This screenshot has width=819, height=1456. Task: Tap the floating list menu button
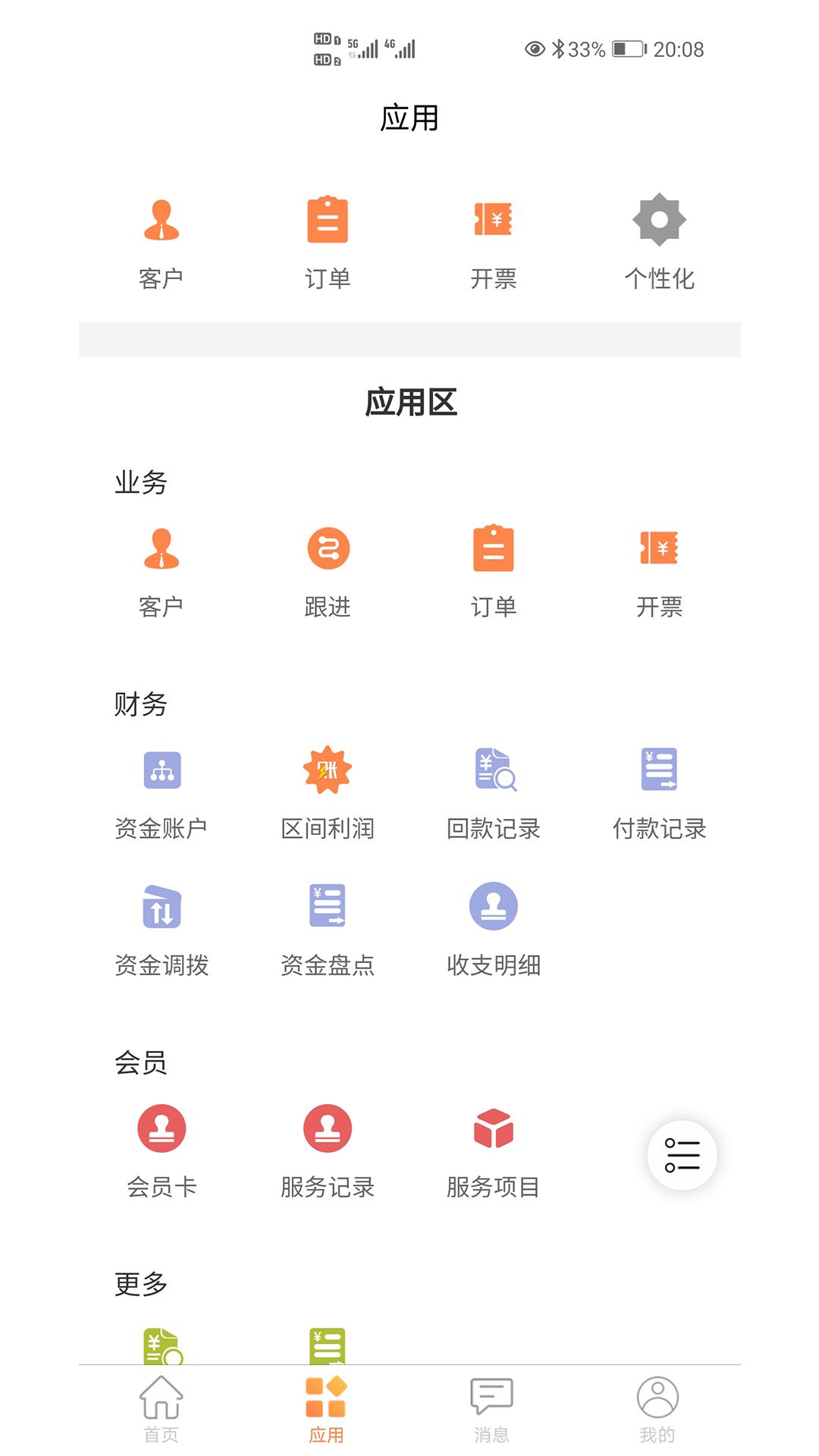pyautogui.click(x=682, y=1155)
